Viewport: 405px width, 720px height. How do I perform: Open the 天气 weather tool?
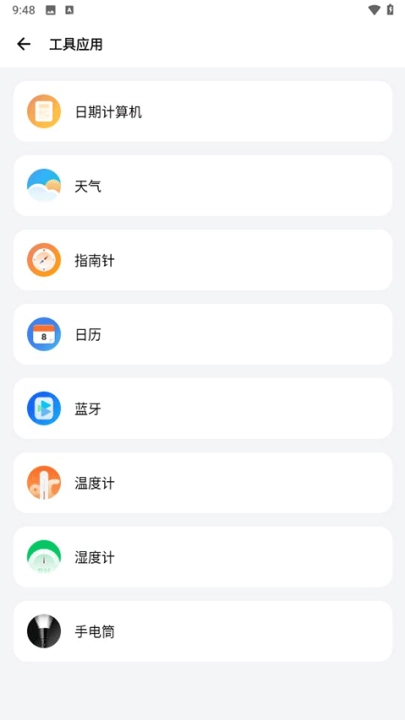[x=202, y=186]
